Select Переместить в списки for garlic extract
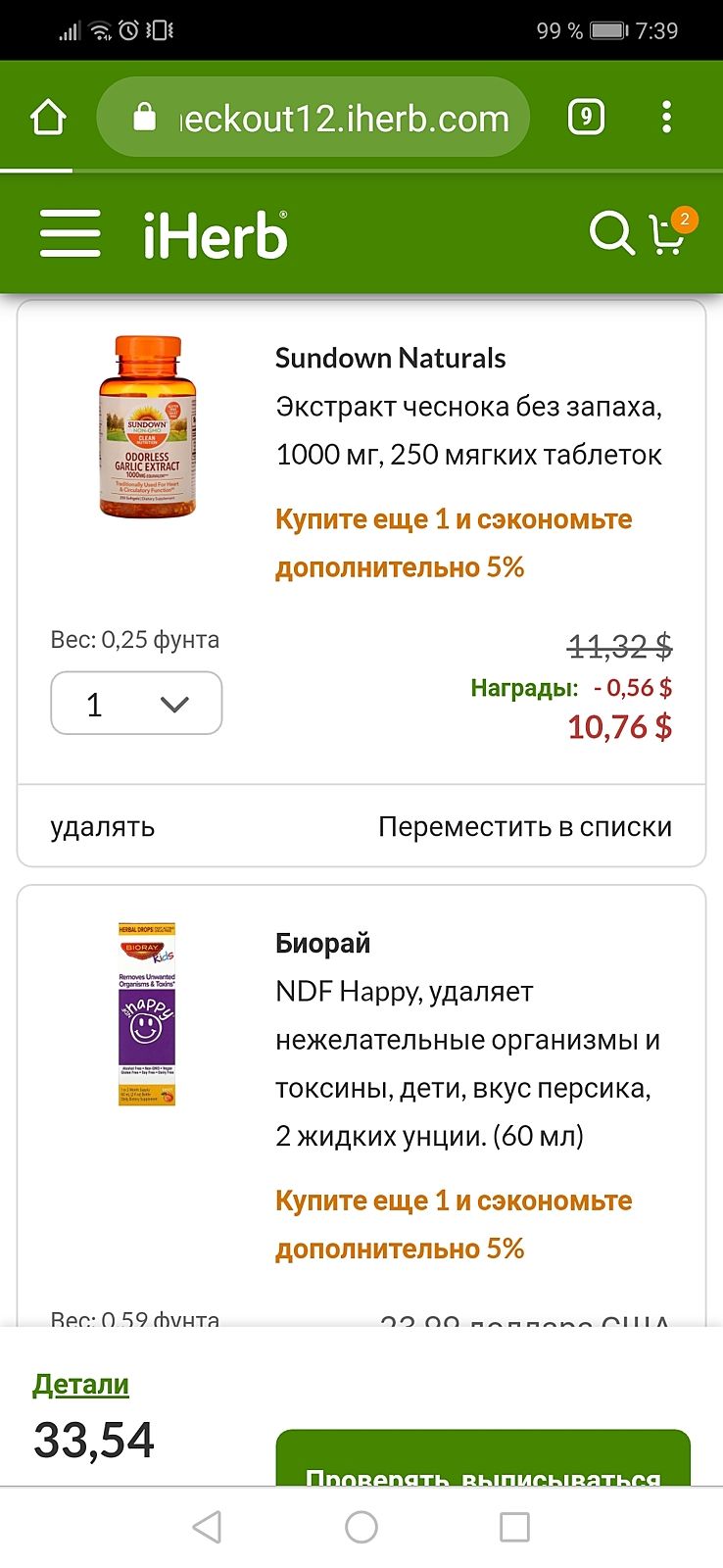The height and width of the screenshot is (1568, 723). [525, 827]
